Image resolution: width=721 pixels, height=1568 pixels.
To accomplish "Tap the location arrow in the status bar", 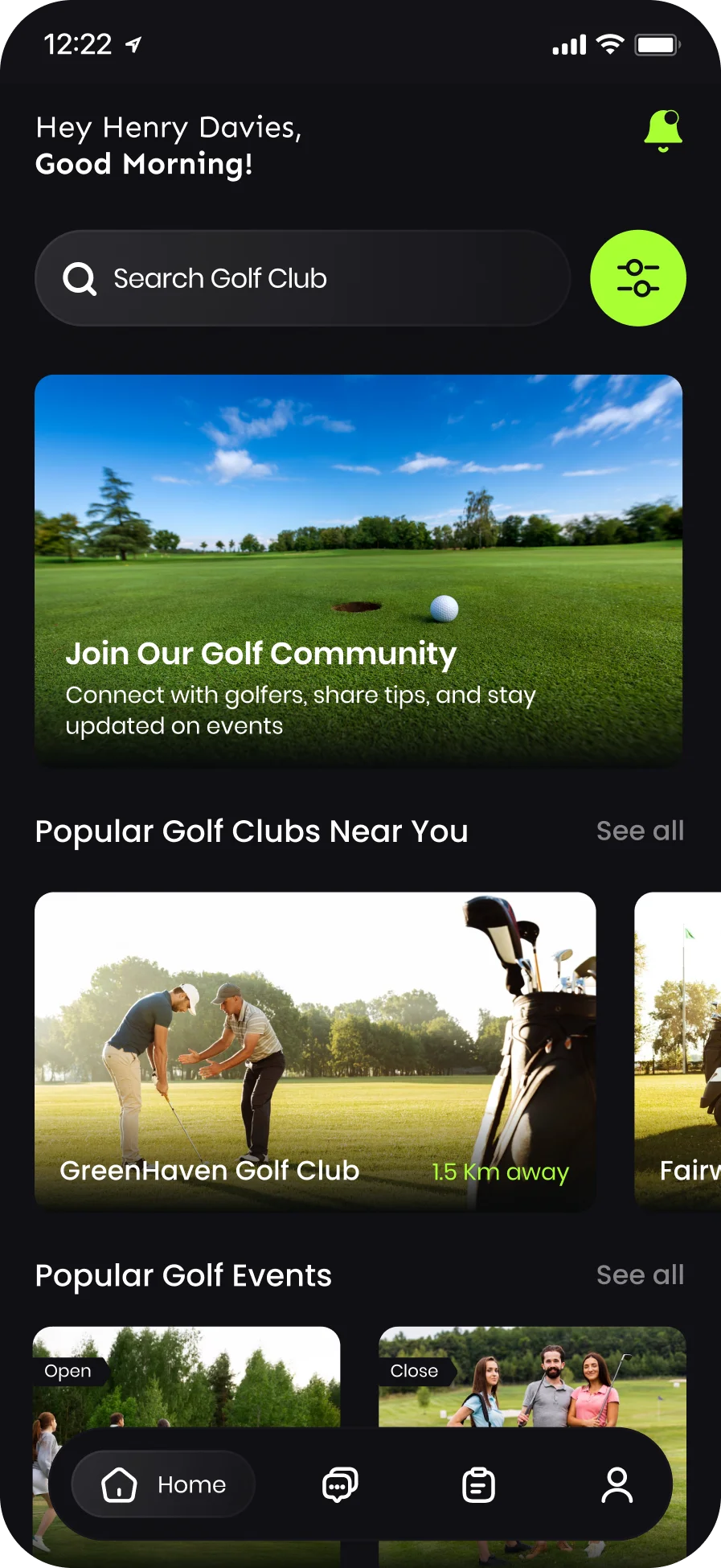I will [134, 45].
